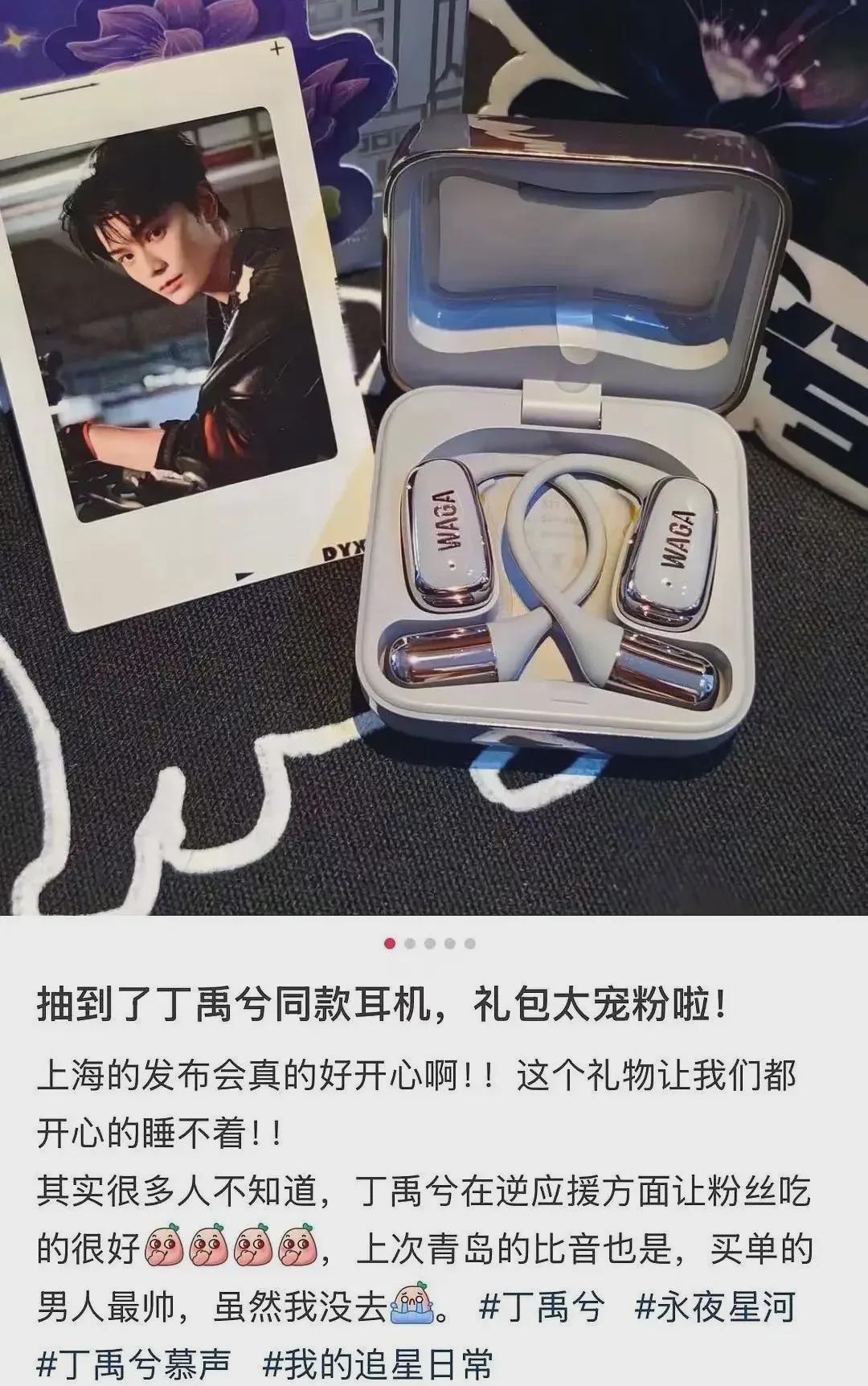Open the earphone photo in full view
Image resolution: width=868 pixels, height=1386 pixels.
(434, 458)
